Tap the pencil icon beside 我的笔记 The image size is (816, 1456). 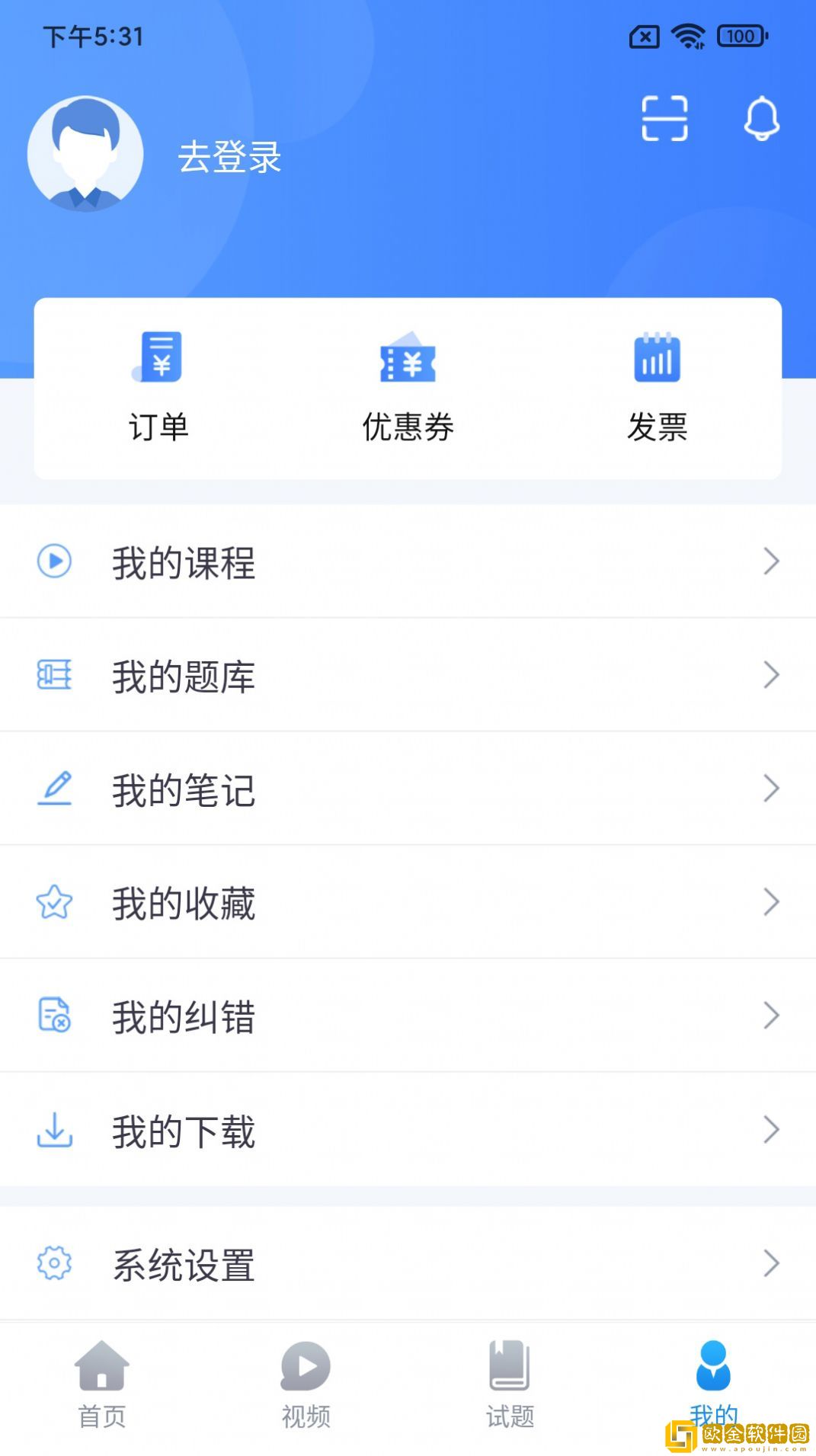click(x=53, y=788)
